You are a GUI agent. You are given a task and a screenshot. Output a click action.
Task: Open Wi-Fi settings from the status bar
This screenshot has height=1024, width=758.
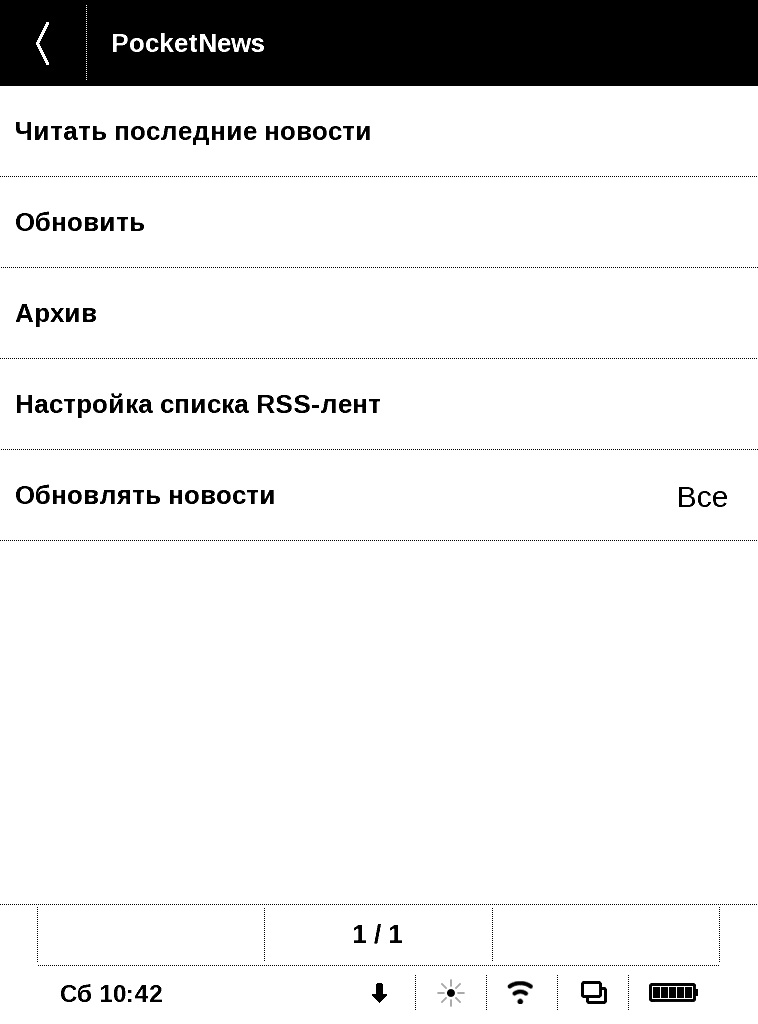click(x=520, y=993)
